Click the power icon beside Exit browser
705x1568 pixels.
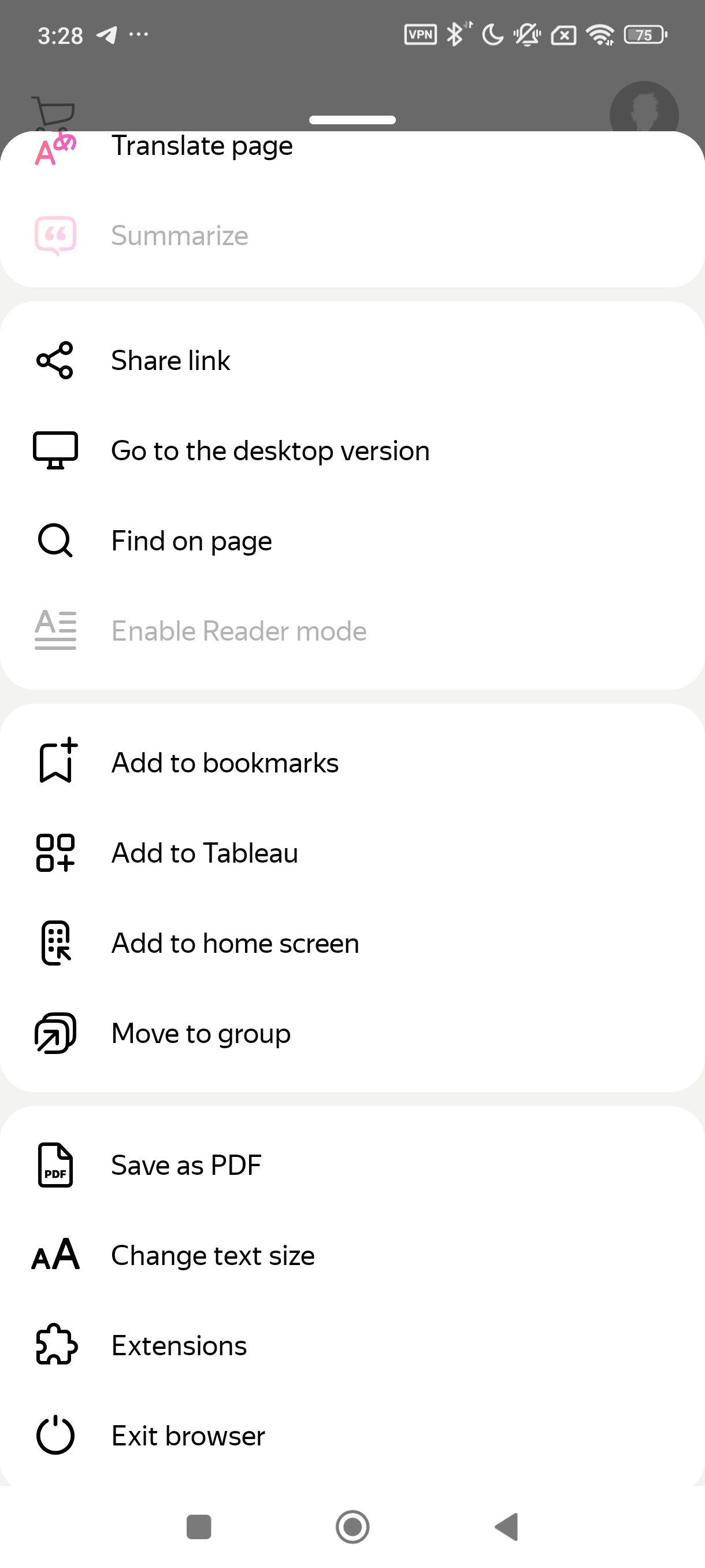click(x=55, y=1435)
